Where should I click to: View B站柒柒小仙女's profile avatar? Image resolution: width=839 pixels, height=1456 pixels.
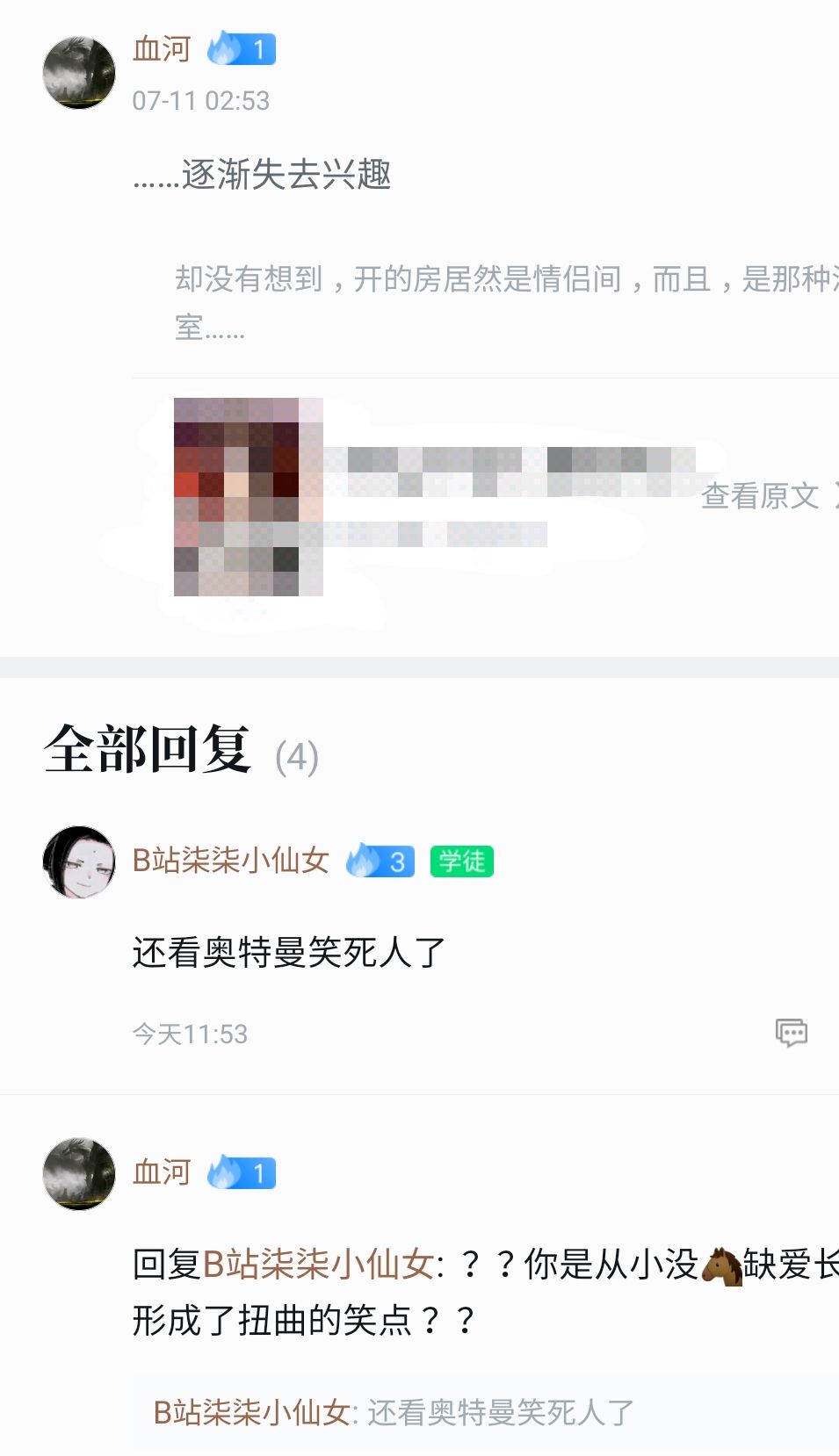pyautogui.click(x=79, y=861)
